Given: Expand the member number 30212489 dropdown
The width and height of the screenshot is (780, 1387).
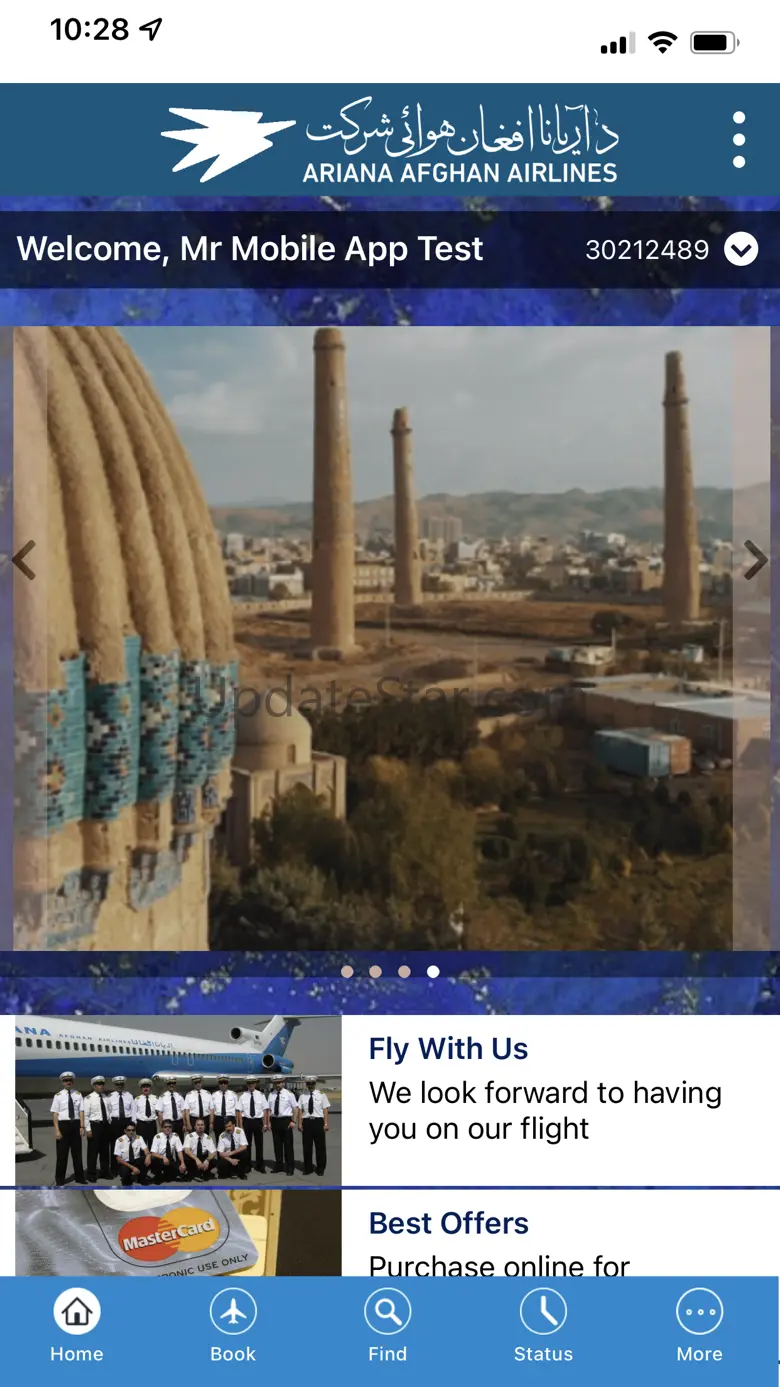Looking at the screenshot, I should (741, 249).
